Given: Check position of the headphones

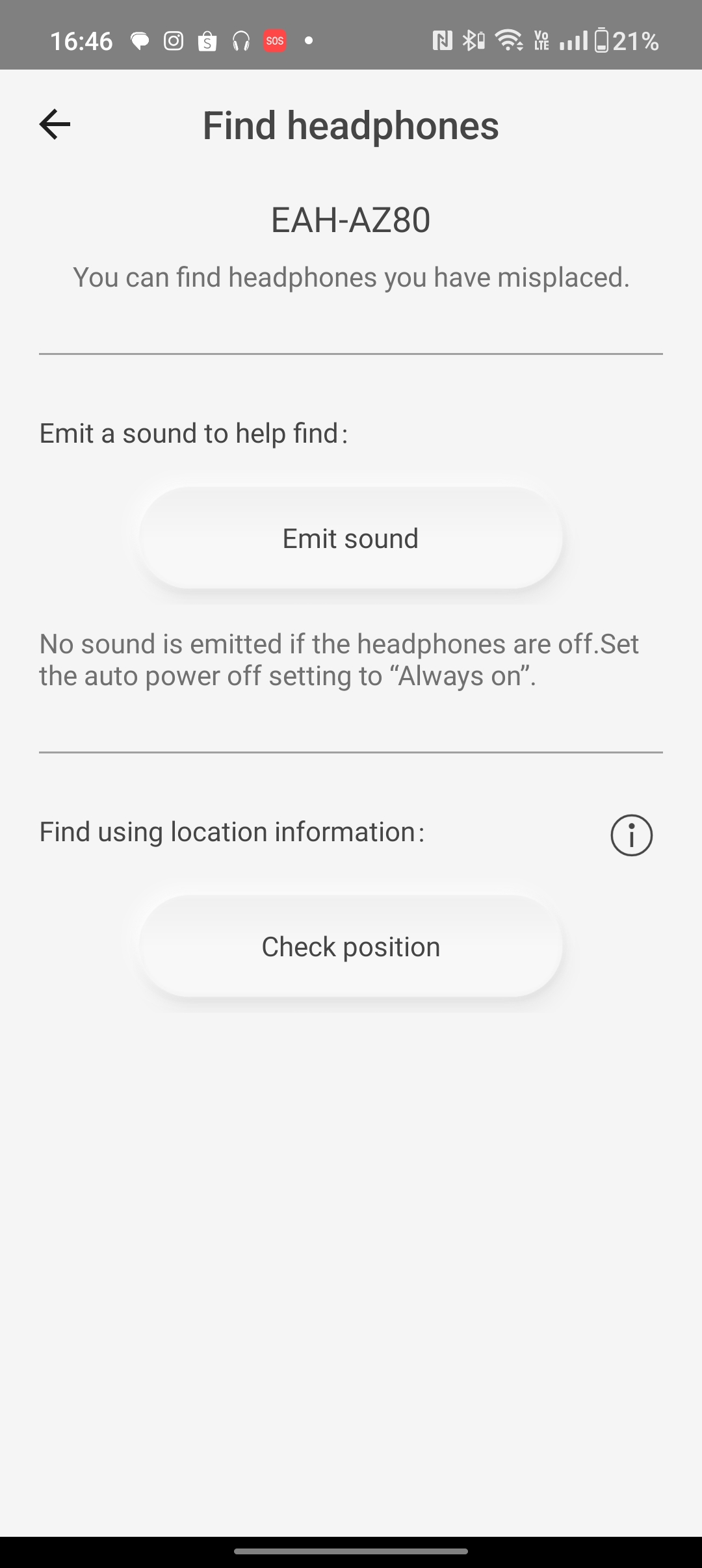Looking at the screenshot, I should (351, 947).
